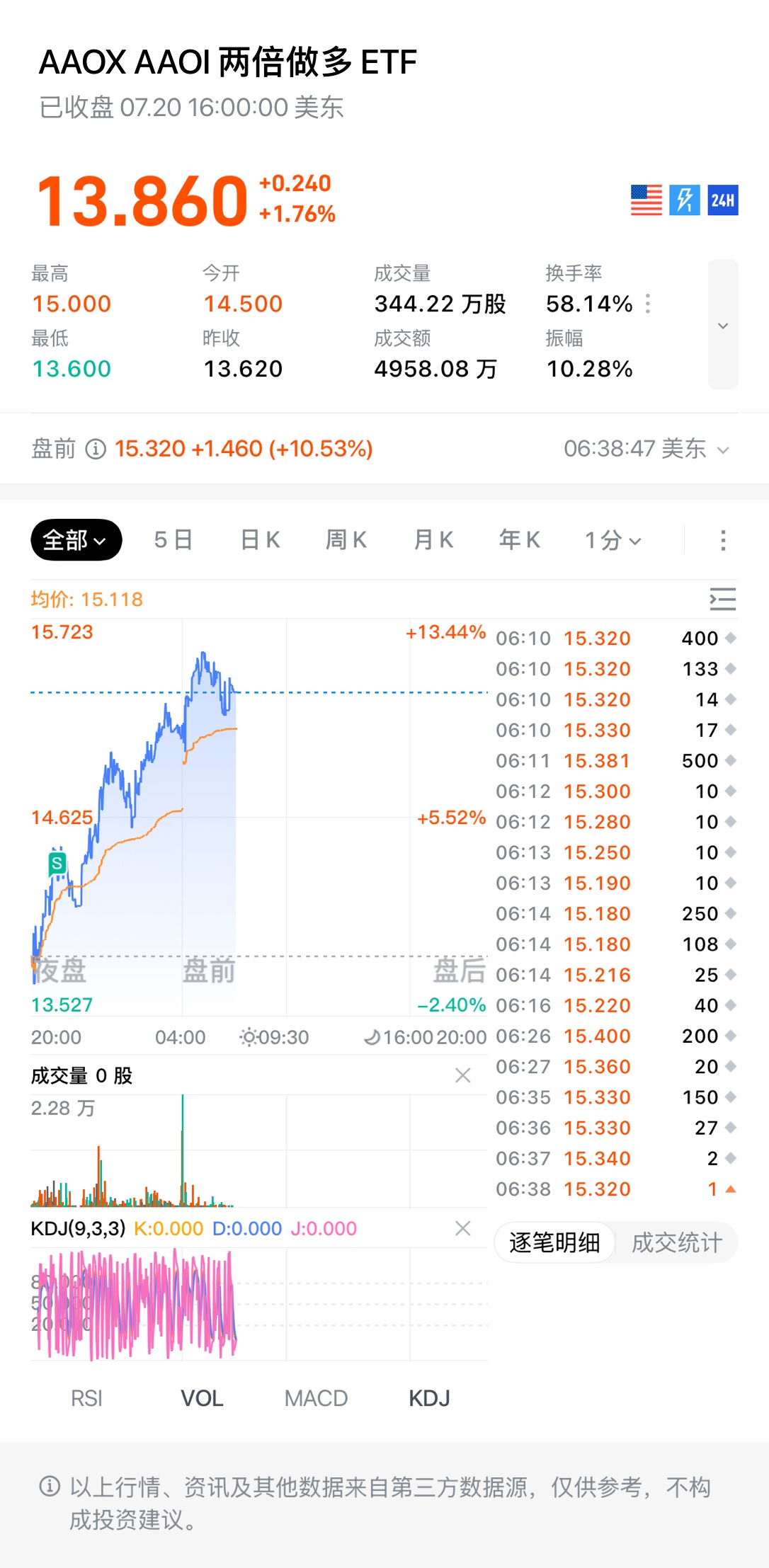
Task: Select the 逐笔明细 tab
Action: coord(554,1242)
